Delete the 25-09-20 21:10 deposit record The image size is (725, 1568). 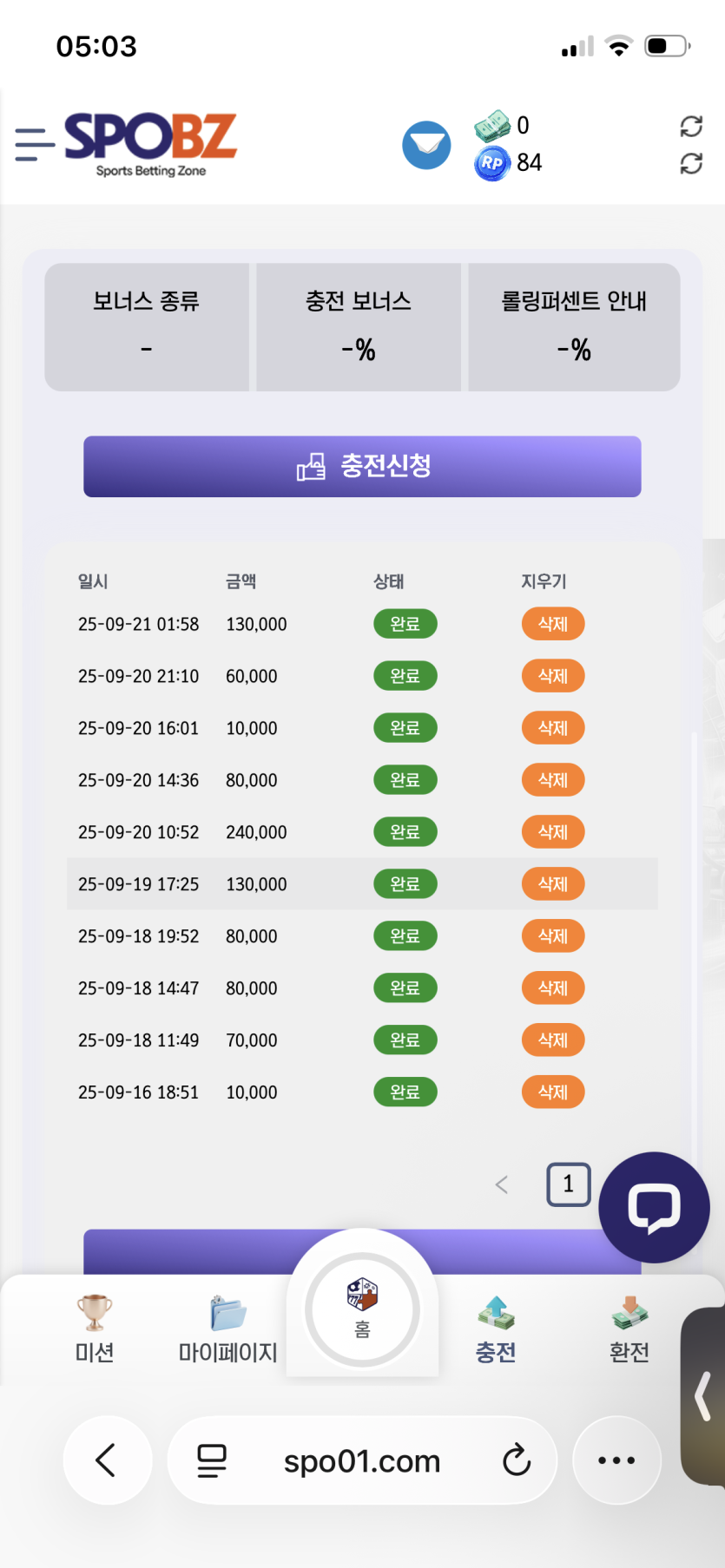tap(552, 676)
